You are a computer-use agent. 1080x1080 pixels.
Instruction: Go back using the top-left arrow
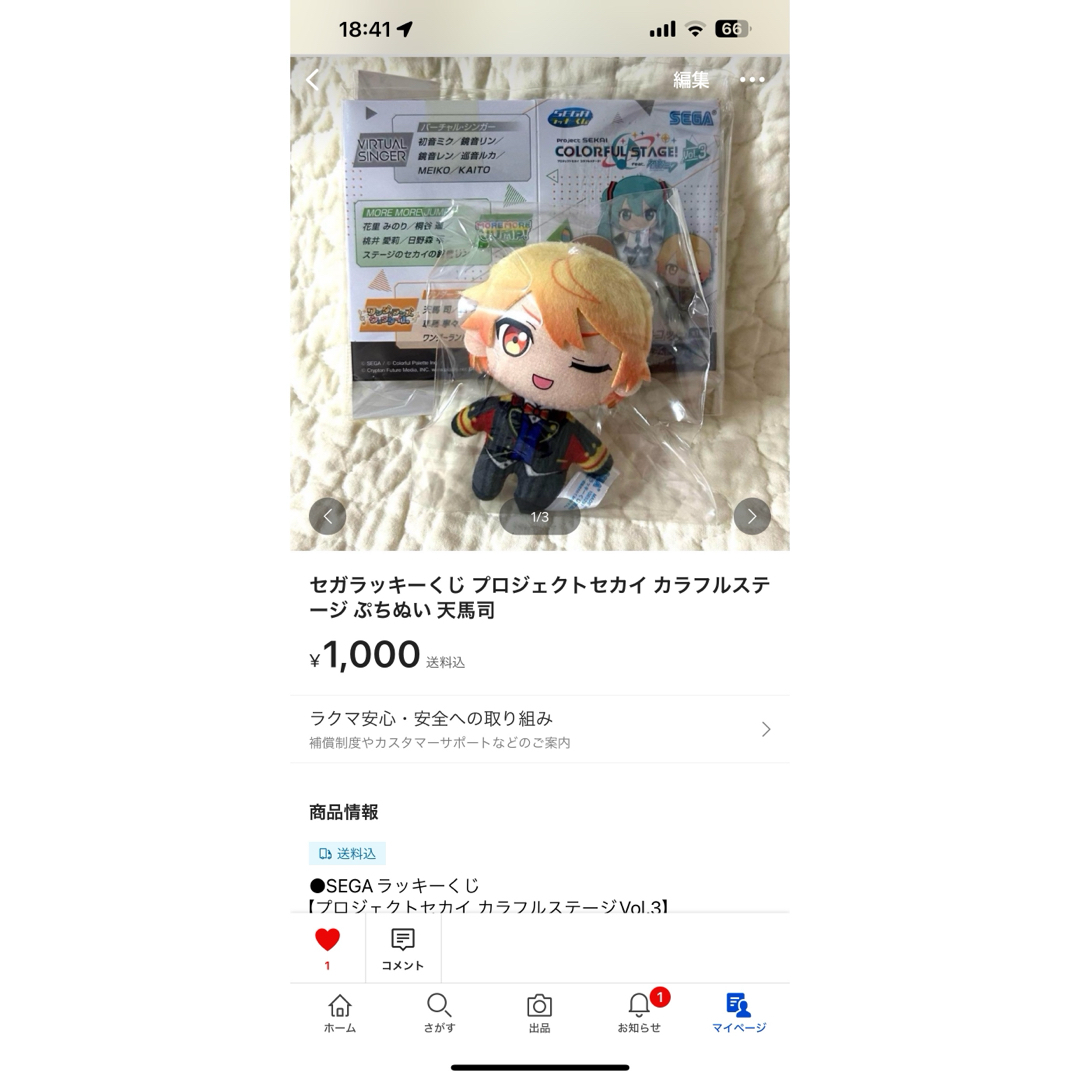point(313,80)
